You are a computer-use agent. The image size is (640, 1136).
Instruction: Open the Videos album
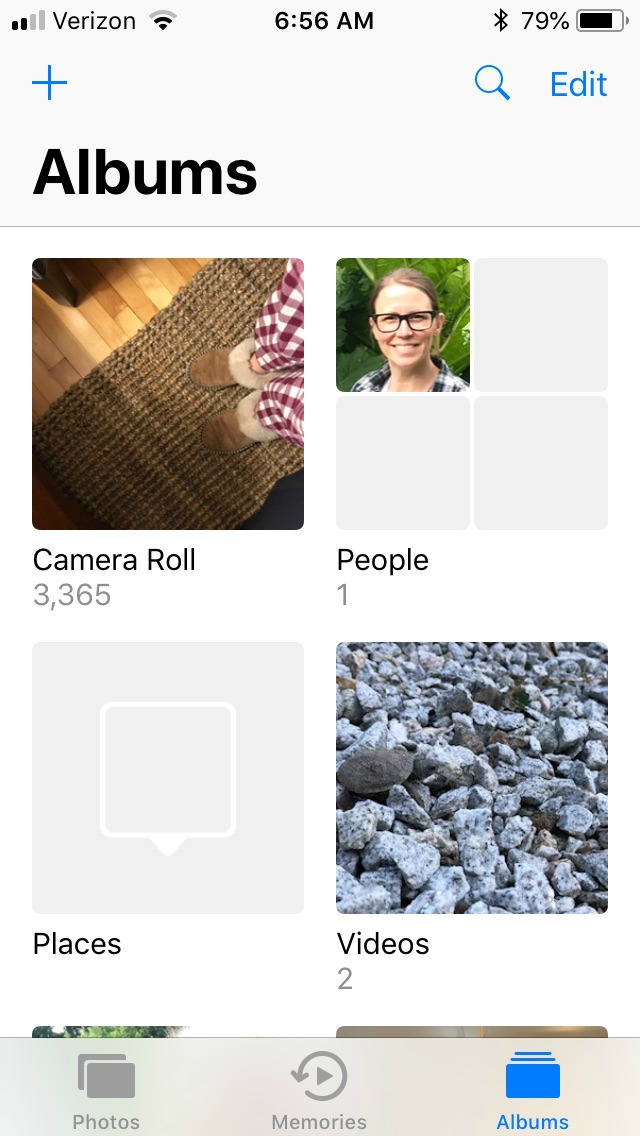point(472,778)
